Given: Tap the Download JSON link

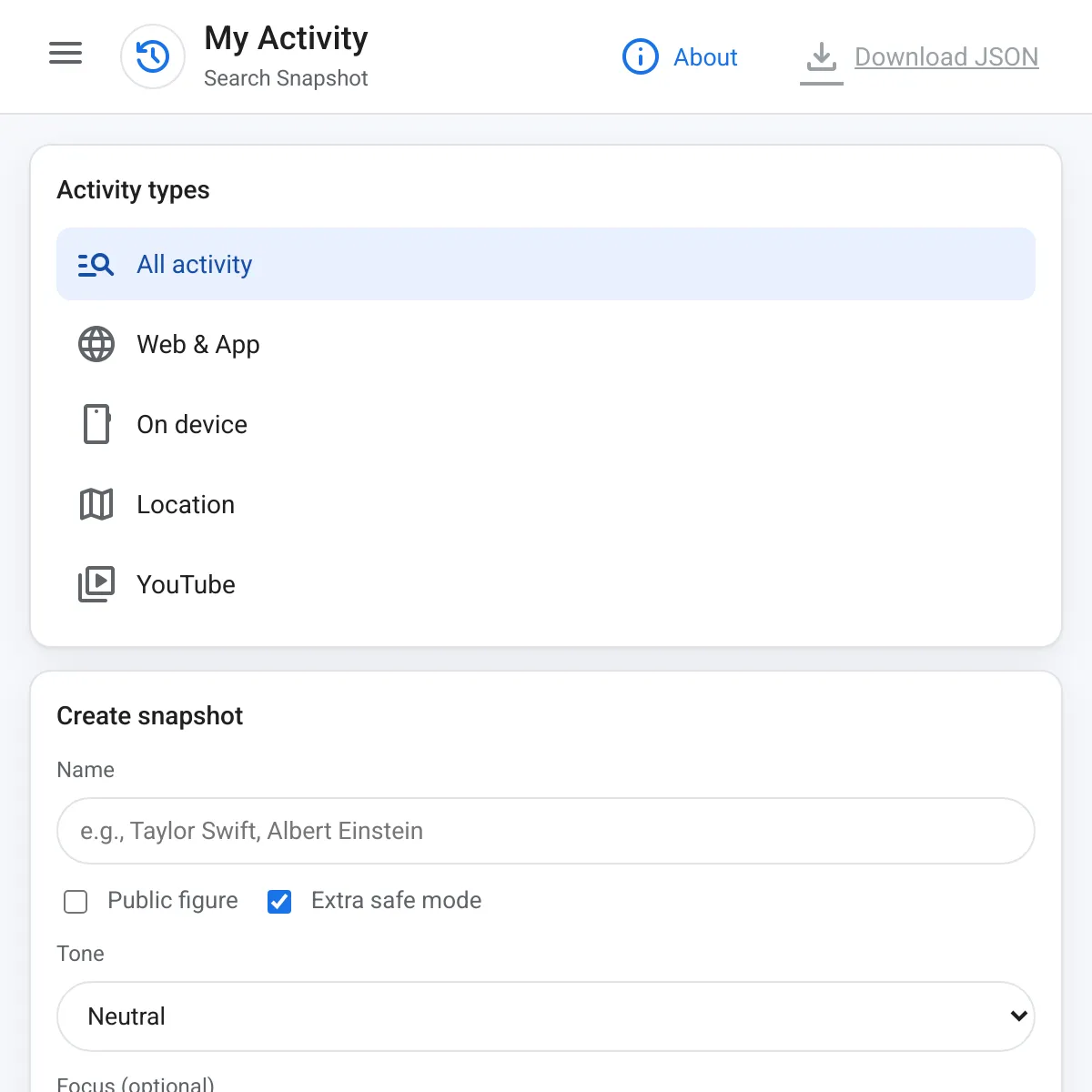Looking at the screenshot, I should pos(919,56).
